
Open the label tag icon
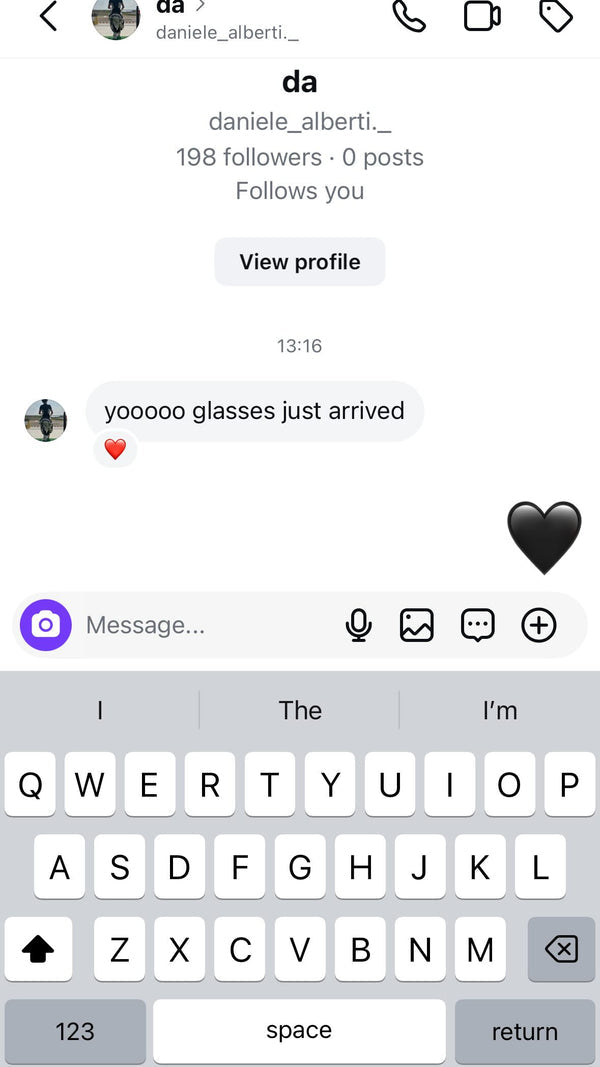point(556,16)
